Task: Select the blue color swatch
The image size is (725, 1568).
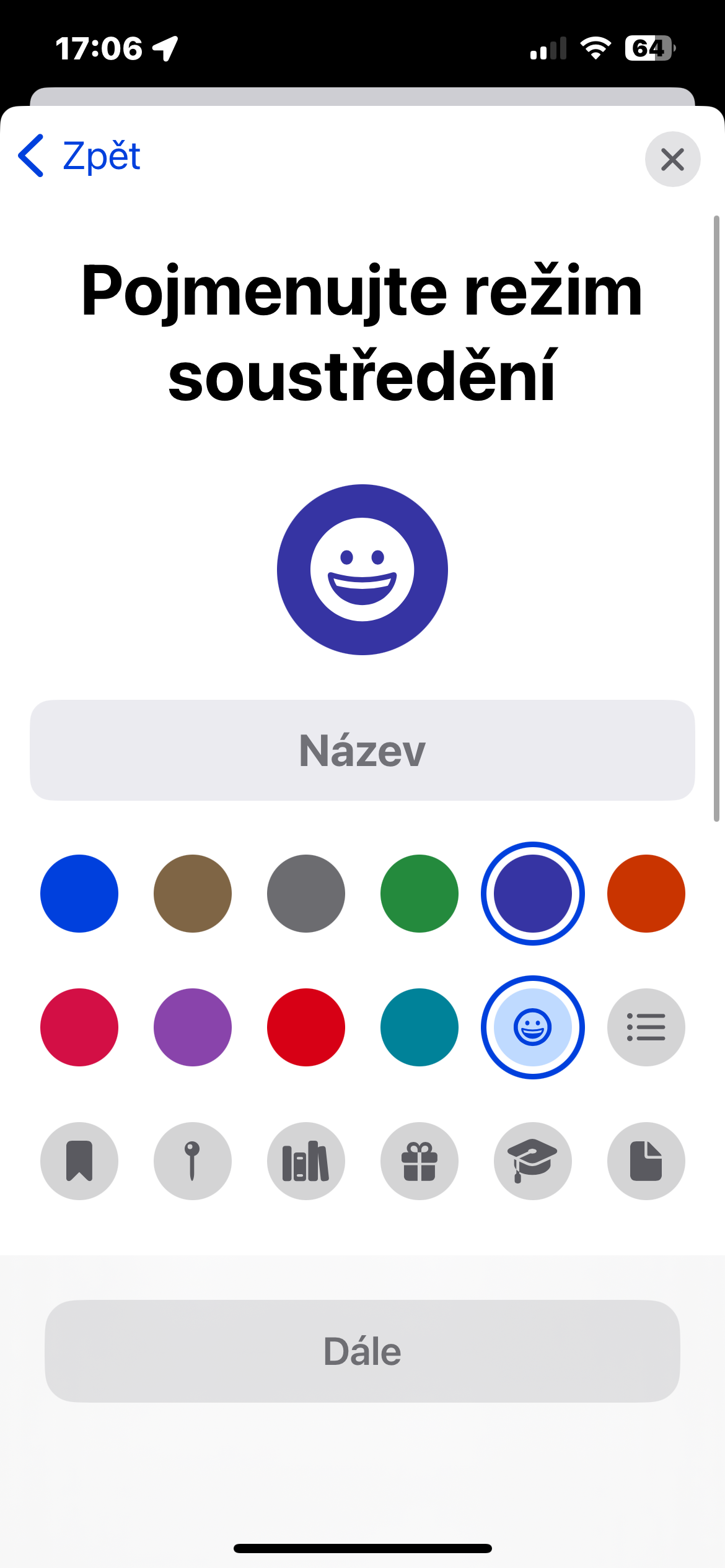Action: [x=79, y=894]
